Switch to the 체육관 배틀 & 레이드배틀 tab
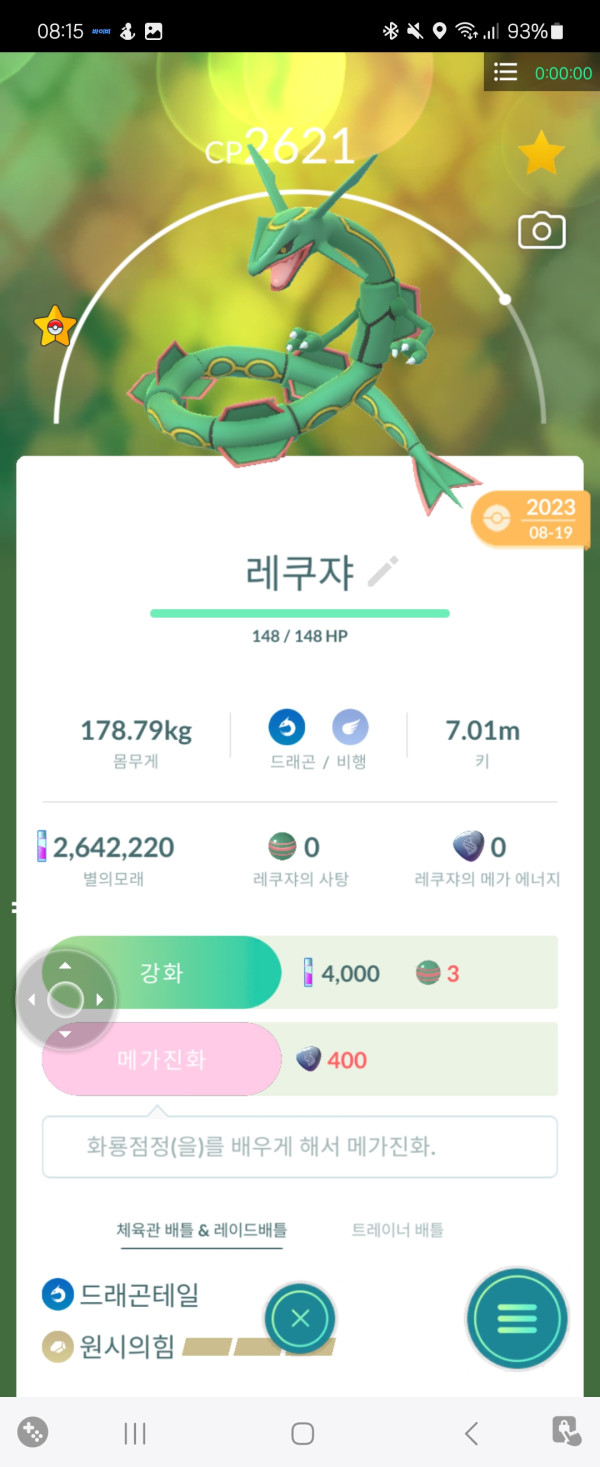600x1467 pixels. click(202, 1230)
